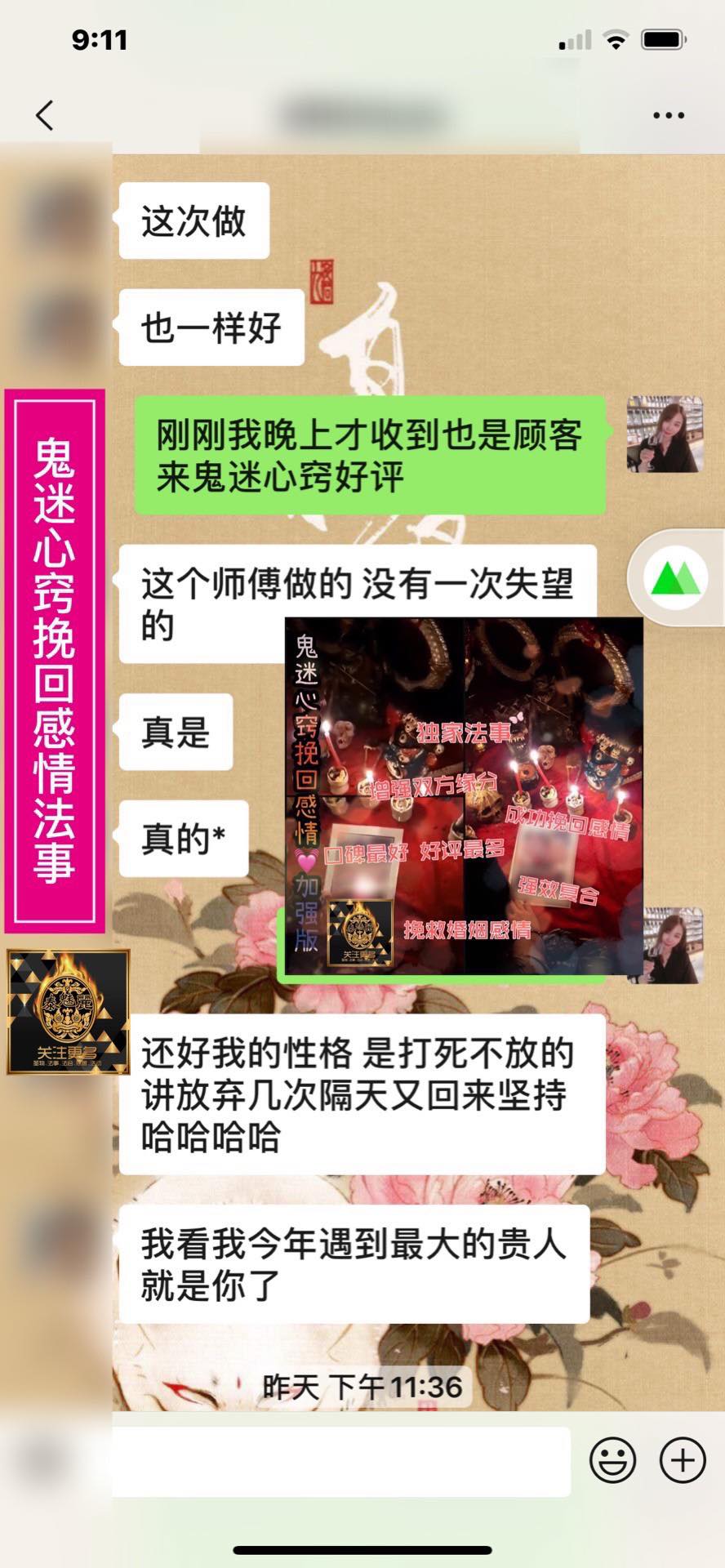
Task: Tap the green floating mountain icon
Action: [675, 577]
